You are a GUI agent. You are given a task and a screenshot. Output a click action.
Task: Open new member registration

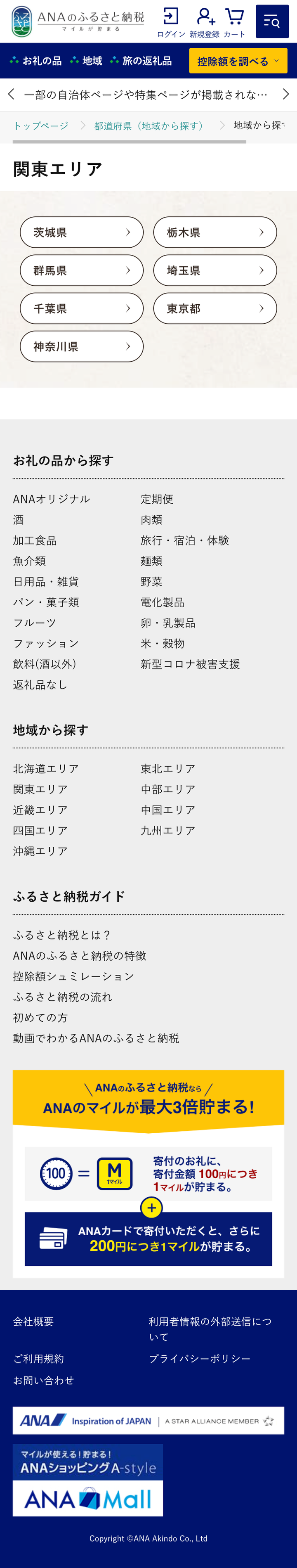point(205,23)
